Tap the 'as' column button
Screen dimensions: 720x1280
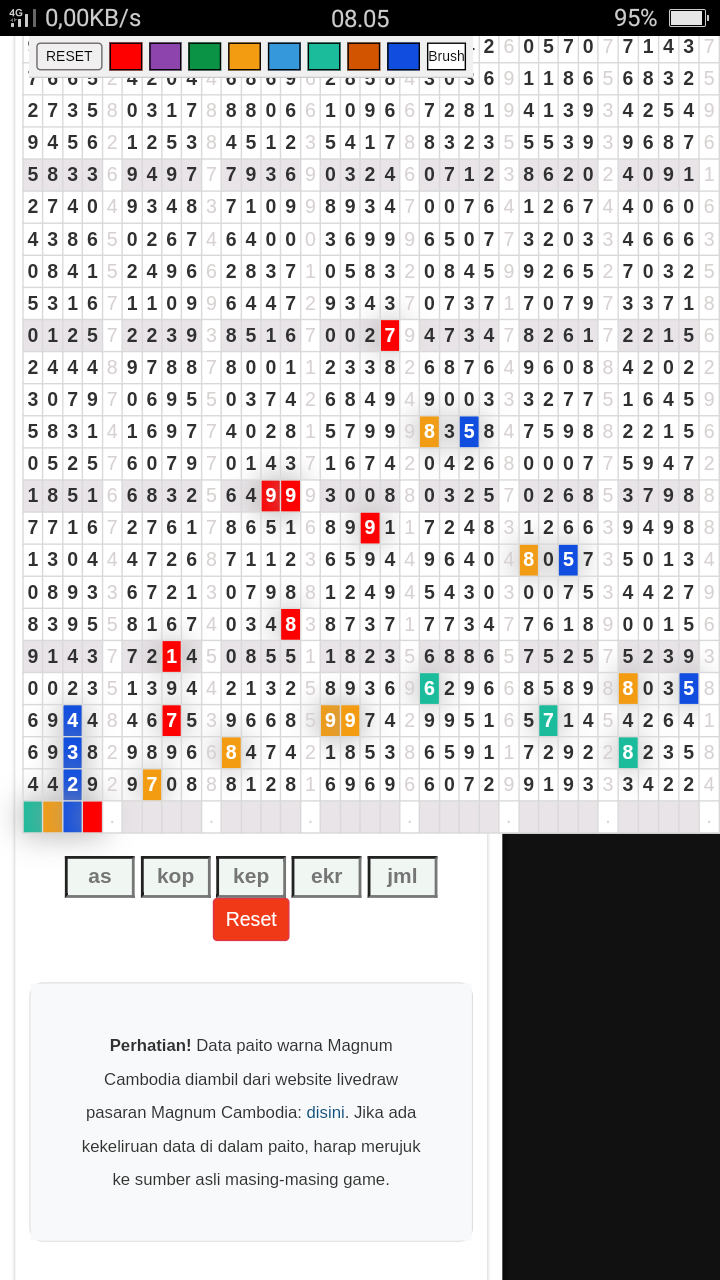(100, 877)
